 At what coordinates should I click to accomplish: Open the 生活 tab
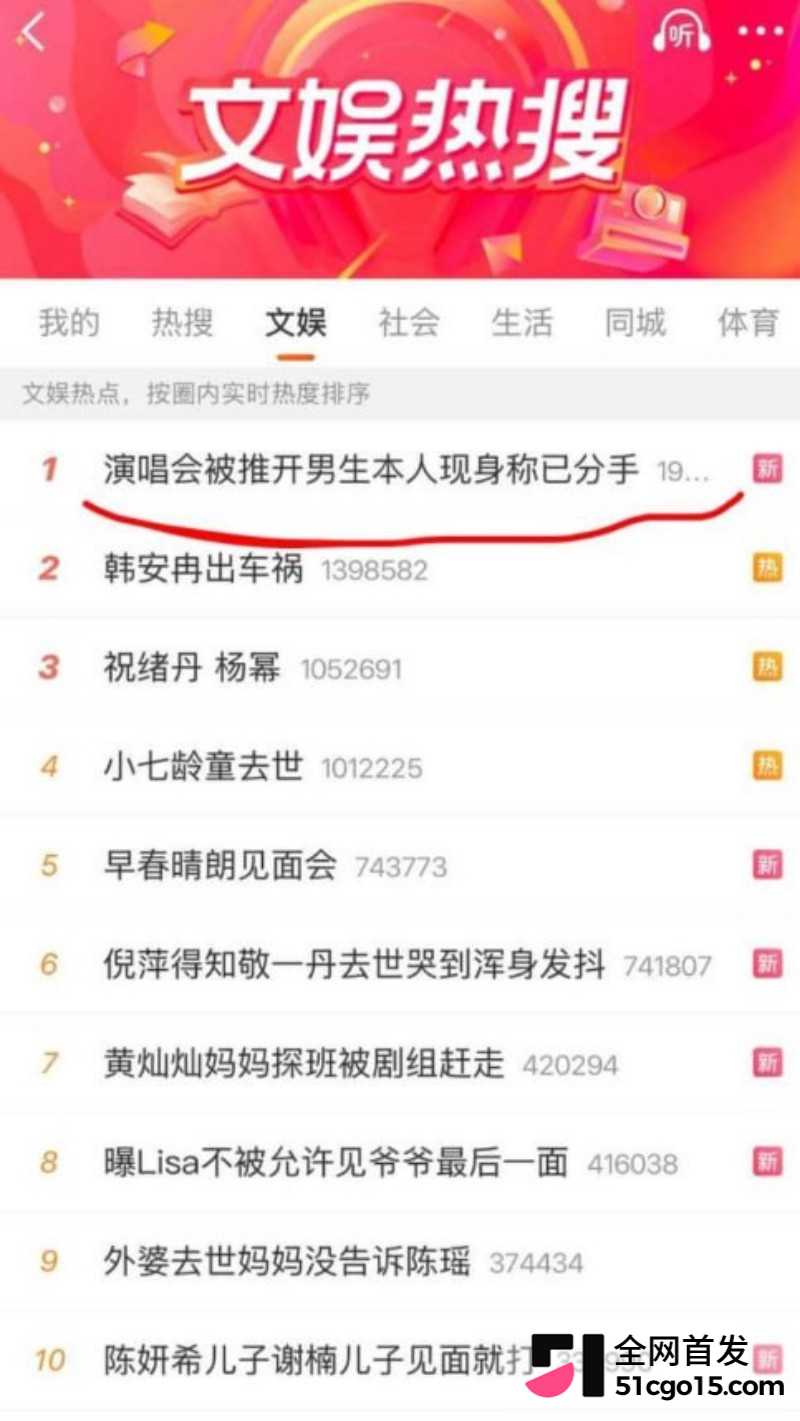point(522,323)
